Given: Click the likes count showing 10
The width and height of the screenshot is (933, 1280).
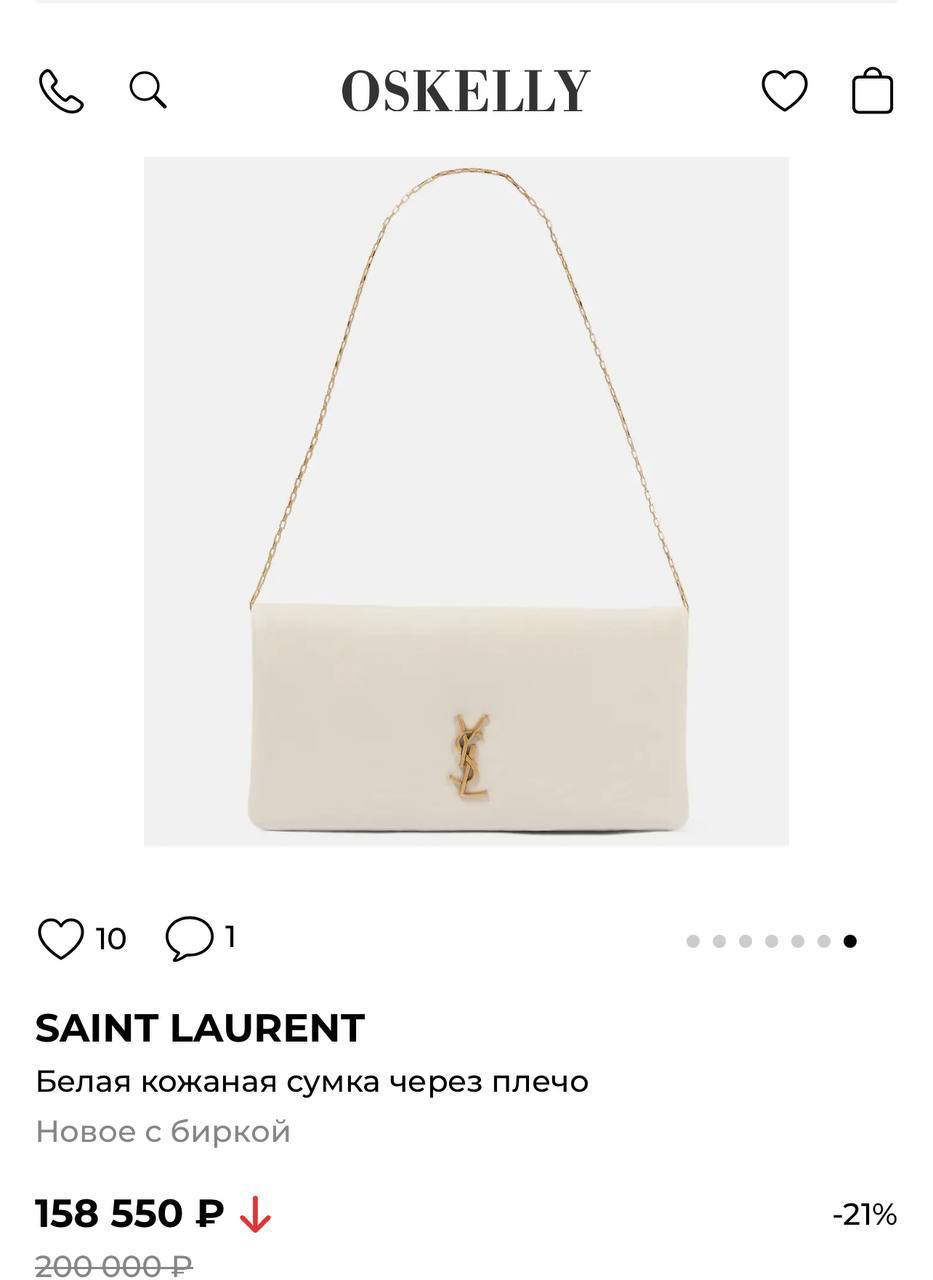Looking at the screenshot, I should pos(112,938).
